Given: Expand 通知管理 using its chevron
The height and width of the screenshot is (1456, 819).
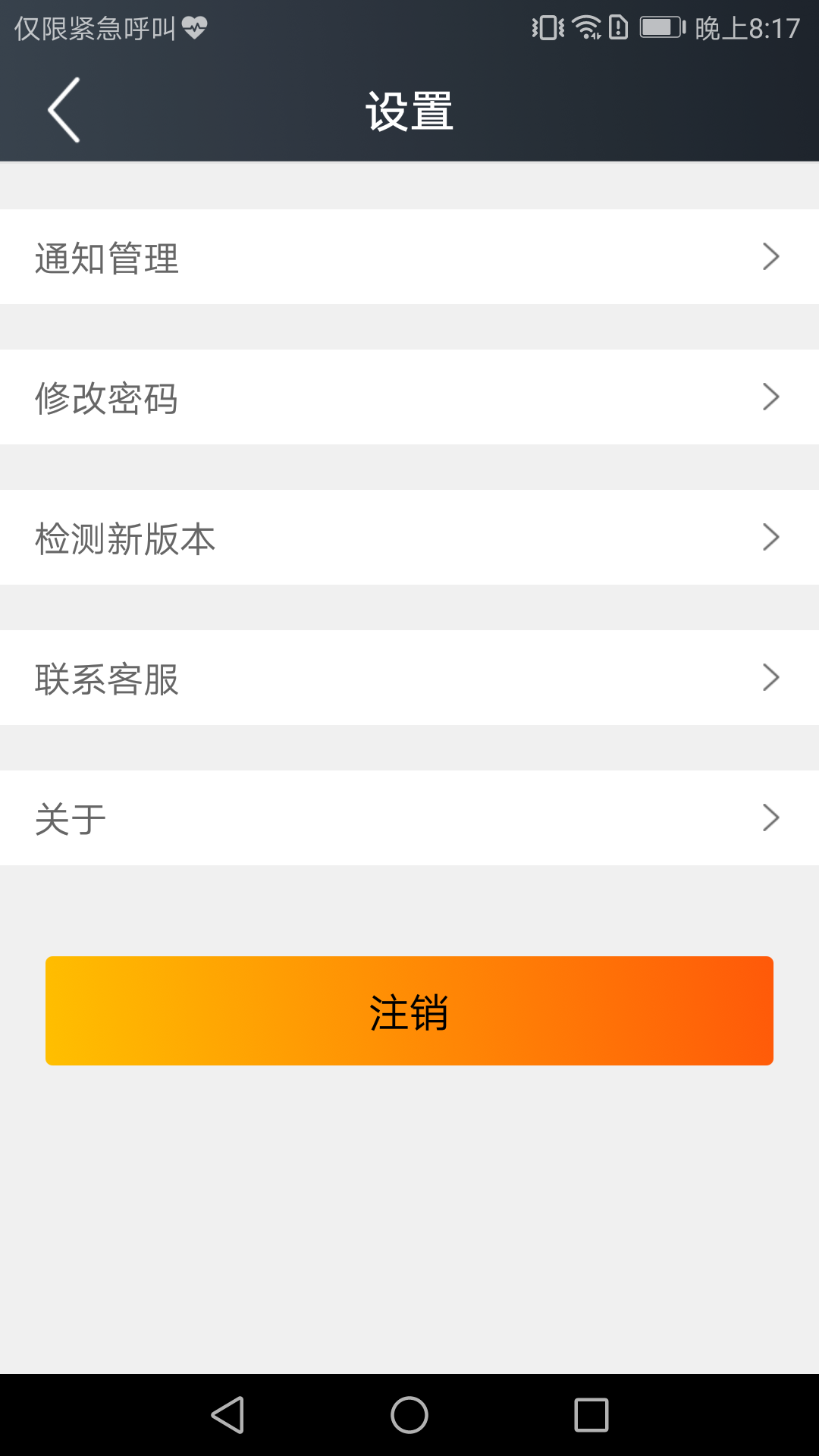Looking at the screenshot, I should [770, 256].
